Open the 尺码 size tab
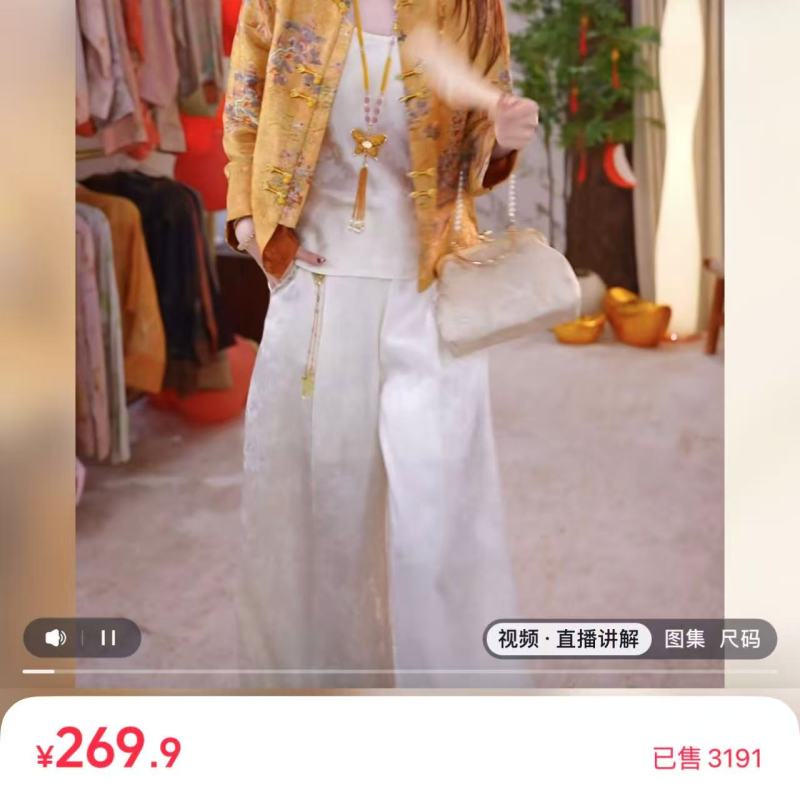Screen dimensions: 800x800 [x=740, y=639]
